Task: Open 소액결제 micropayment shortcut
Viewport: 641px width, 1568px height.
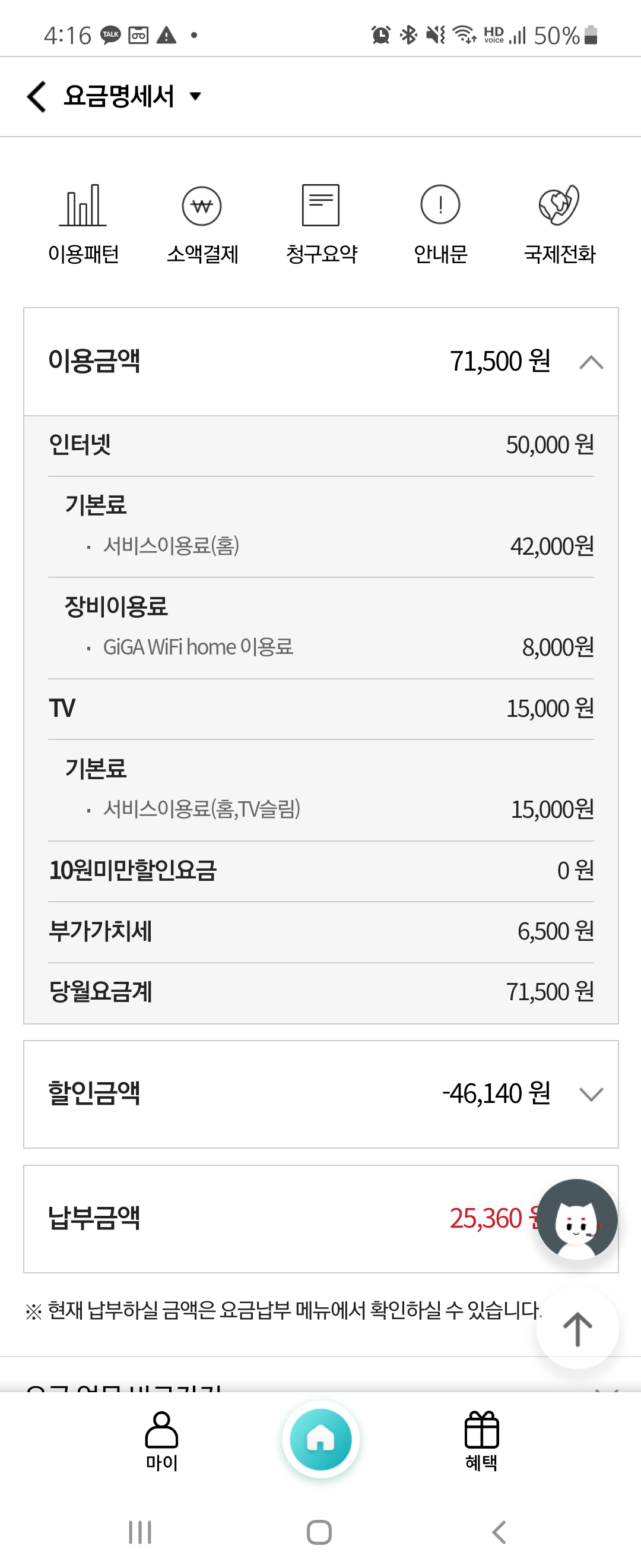Action: tap(202, 224)
